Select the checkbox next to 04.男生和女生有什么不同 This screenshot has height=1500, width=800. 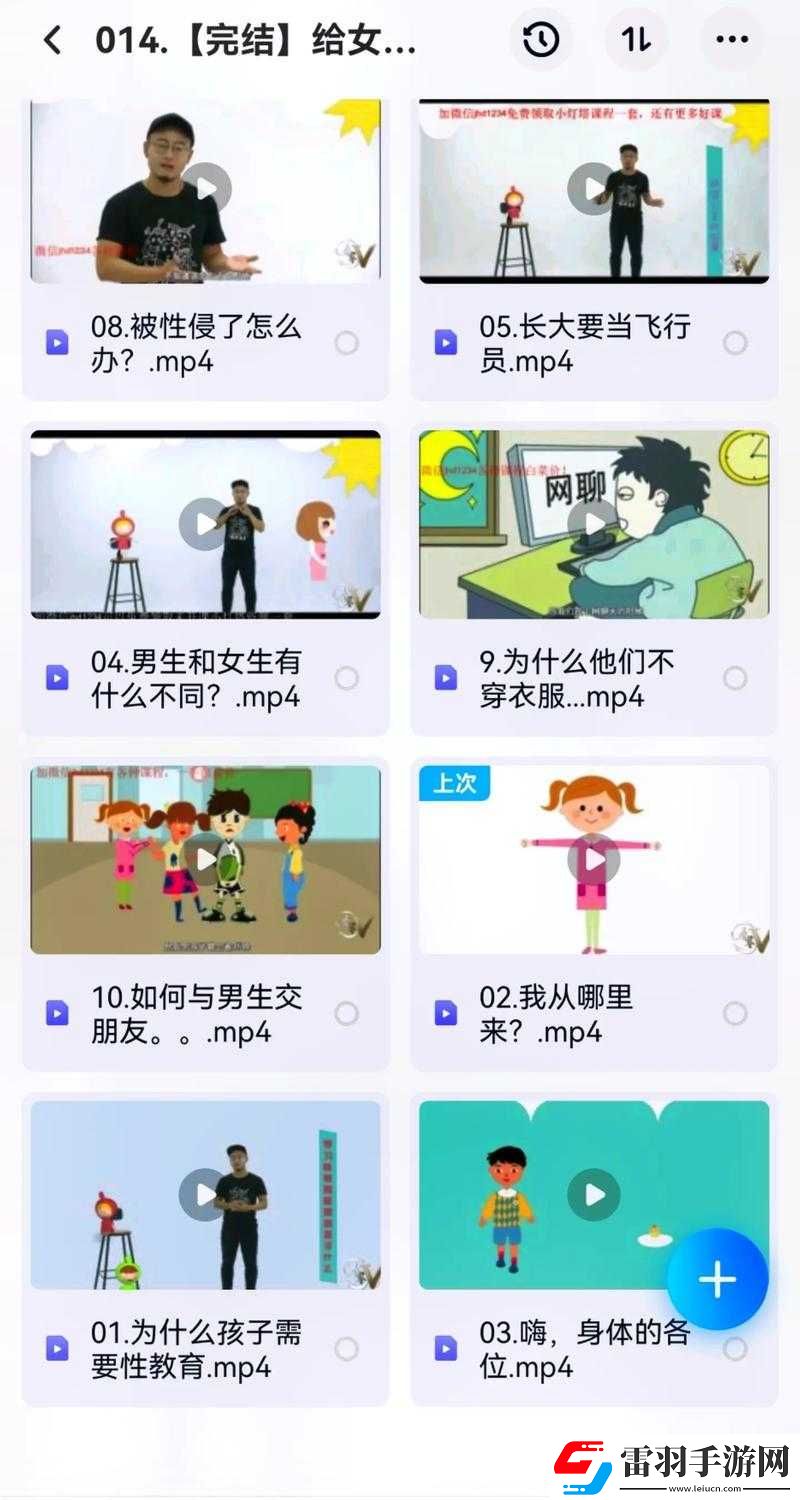click(344, 679)
